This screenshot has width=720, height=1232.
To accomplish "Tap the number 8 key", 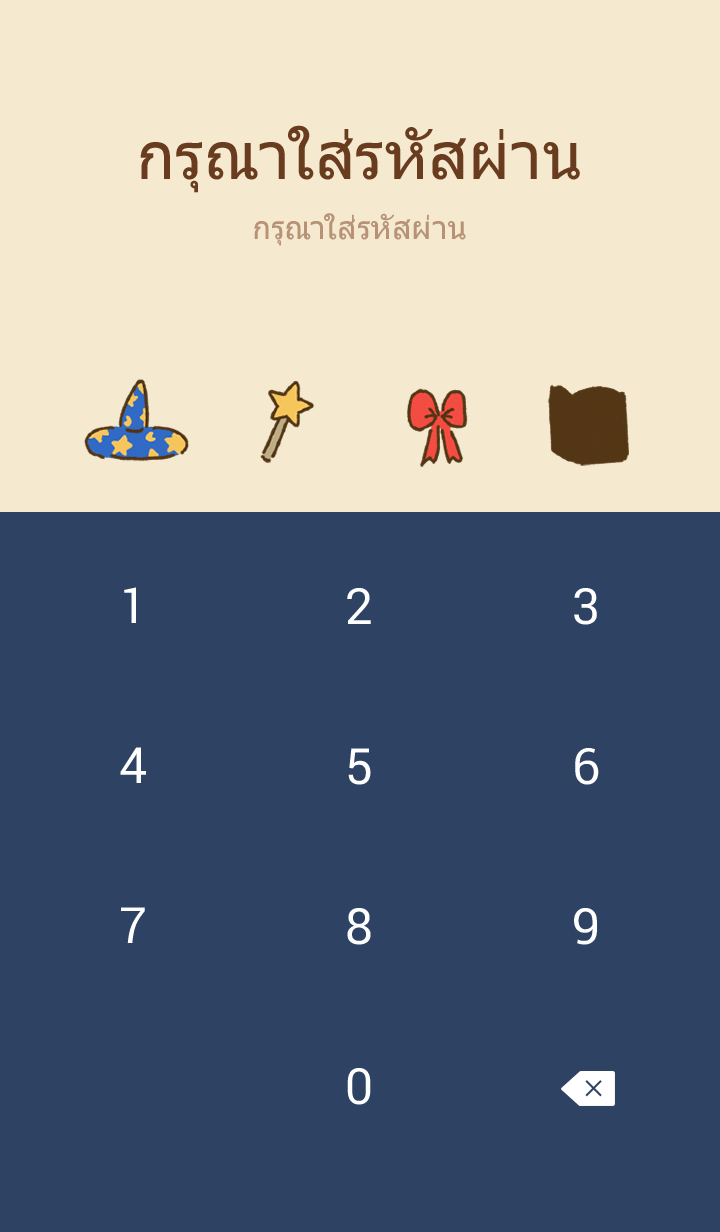I will (359, 927).
